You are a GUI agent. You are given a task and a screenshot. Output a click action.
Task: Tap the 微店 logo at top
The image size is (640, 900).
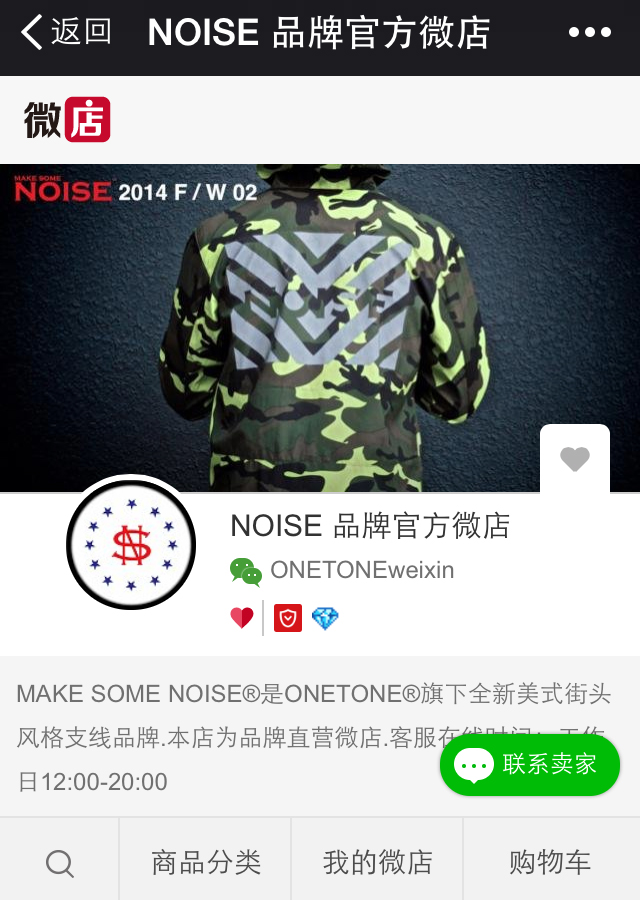click(x=67, y=120)
